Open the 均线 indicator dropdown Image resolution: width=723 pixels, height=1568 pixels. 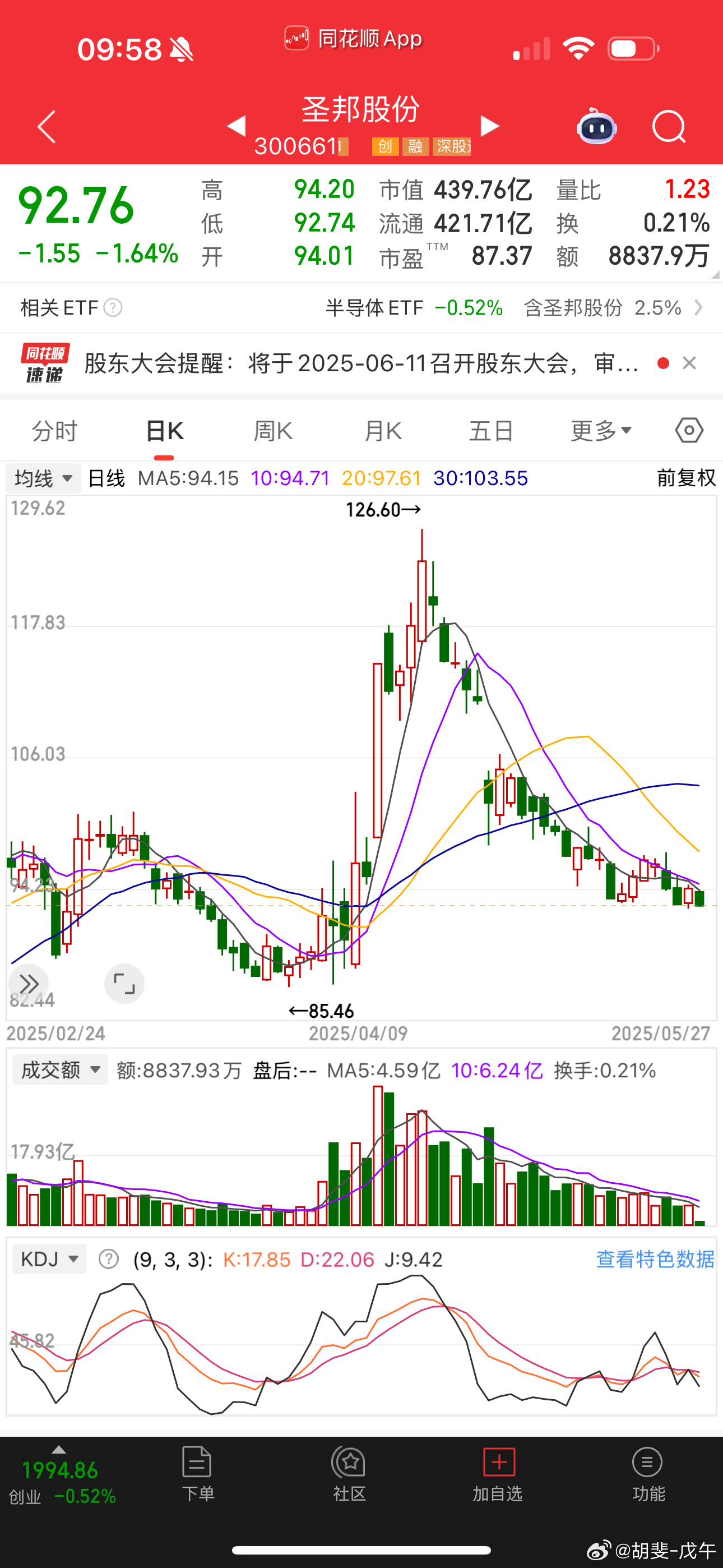pos(43,478)
